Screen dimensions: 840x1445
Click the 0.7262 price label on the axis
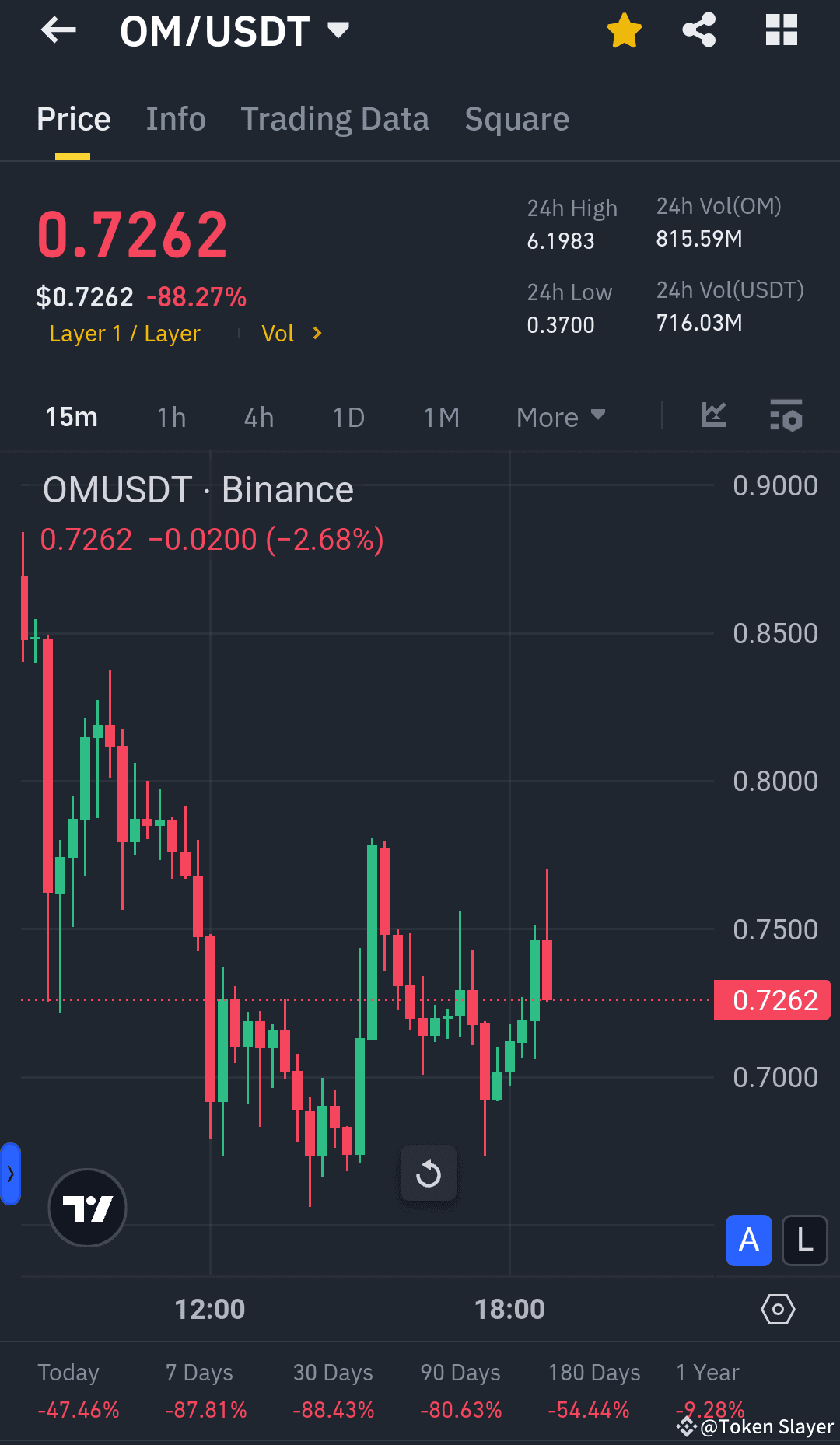tap(772, 1000)
